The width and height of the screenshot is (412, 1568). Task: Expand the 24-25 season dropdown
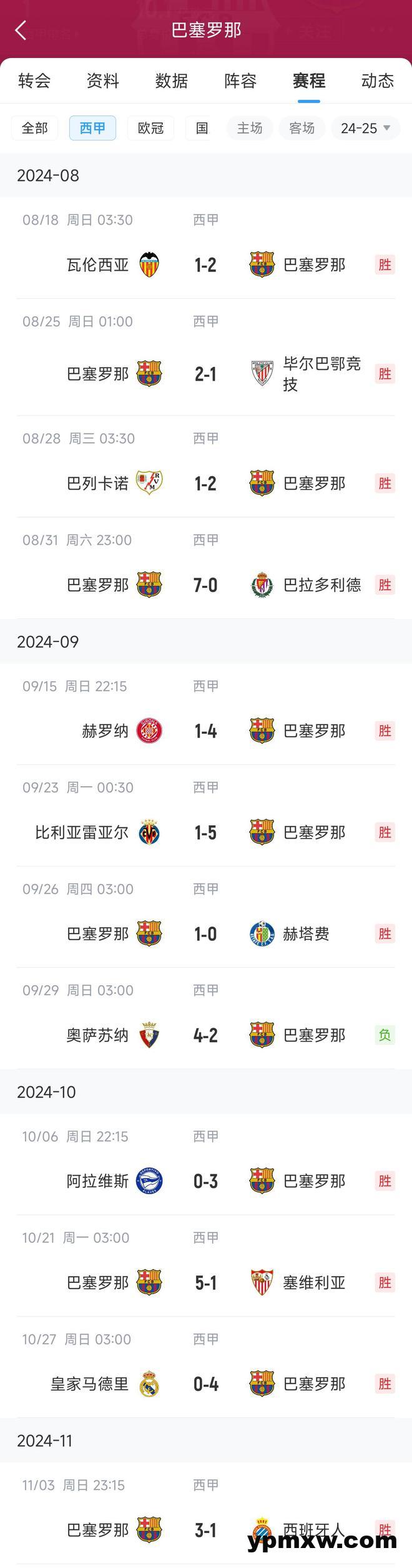[365, 129]
